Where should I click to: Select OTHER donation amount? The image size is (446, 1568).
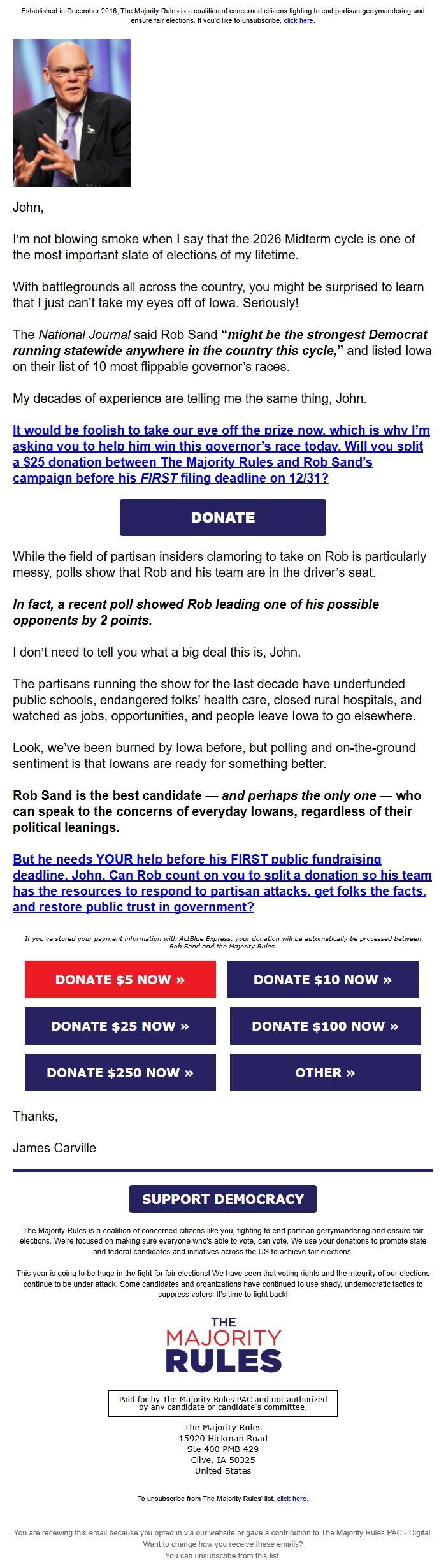tap(325, 1073)
